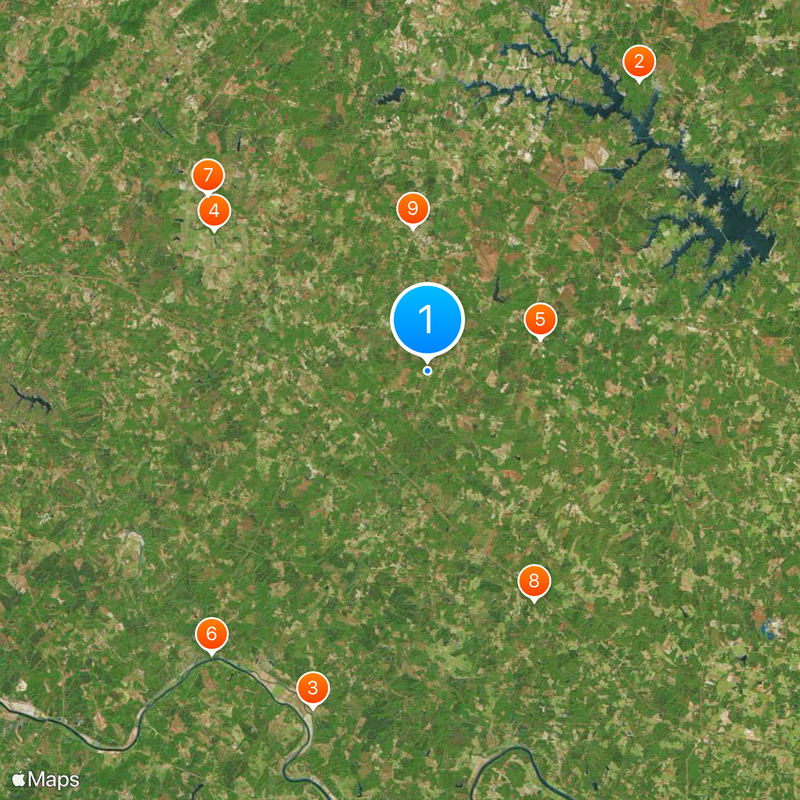This screenshot has height=800, width=800.
Task: Tap the orange pin labeled 5
Action: 540,320
